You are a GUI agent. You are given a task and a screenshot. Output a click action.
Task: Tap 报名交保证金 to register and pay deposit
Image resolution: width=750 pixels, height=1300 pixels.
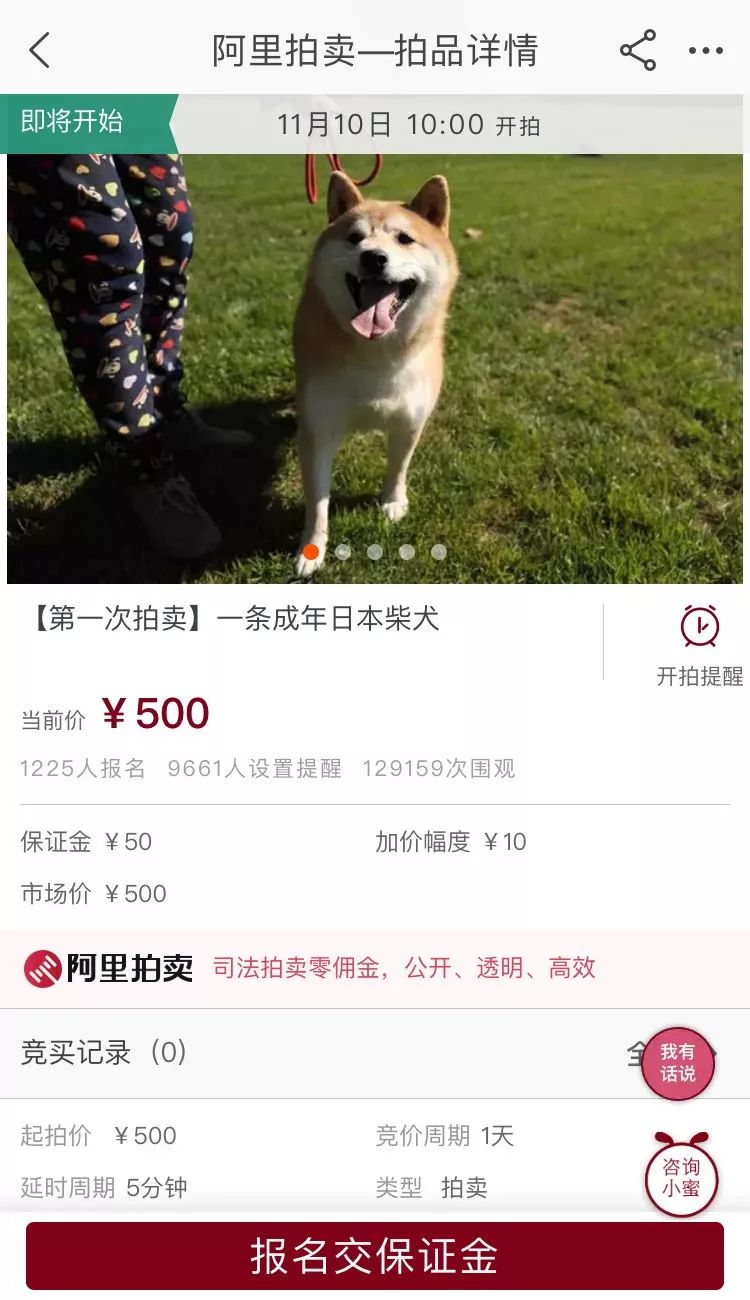(x=375, y=1256)
